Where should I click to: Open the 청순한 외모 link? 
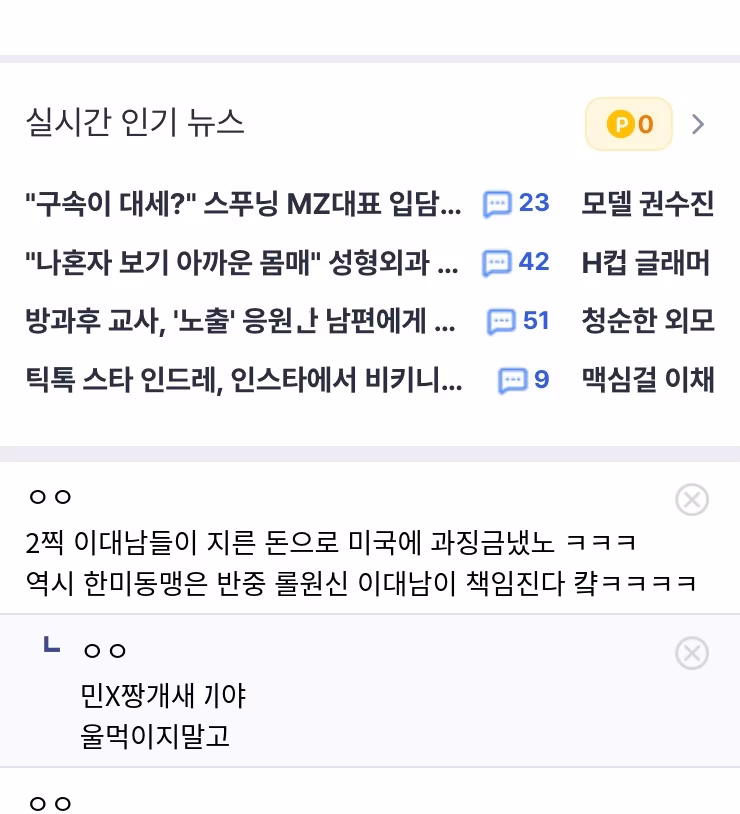(x=648, y=321)
